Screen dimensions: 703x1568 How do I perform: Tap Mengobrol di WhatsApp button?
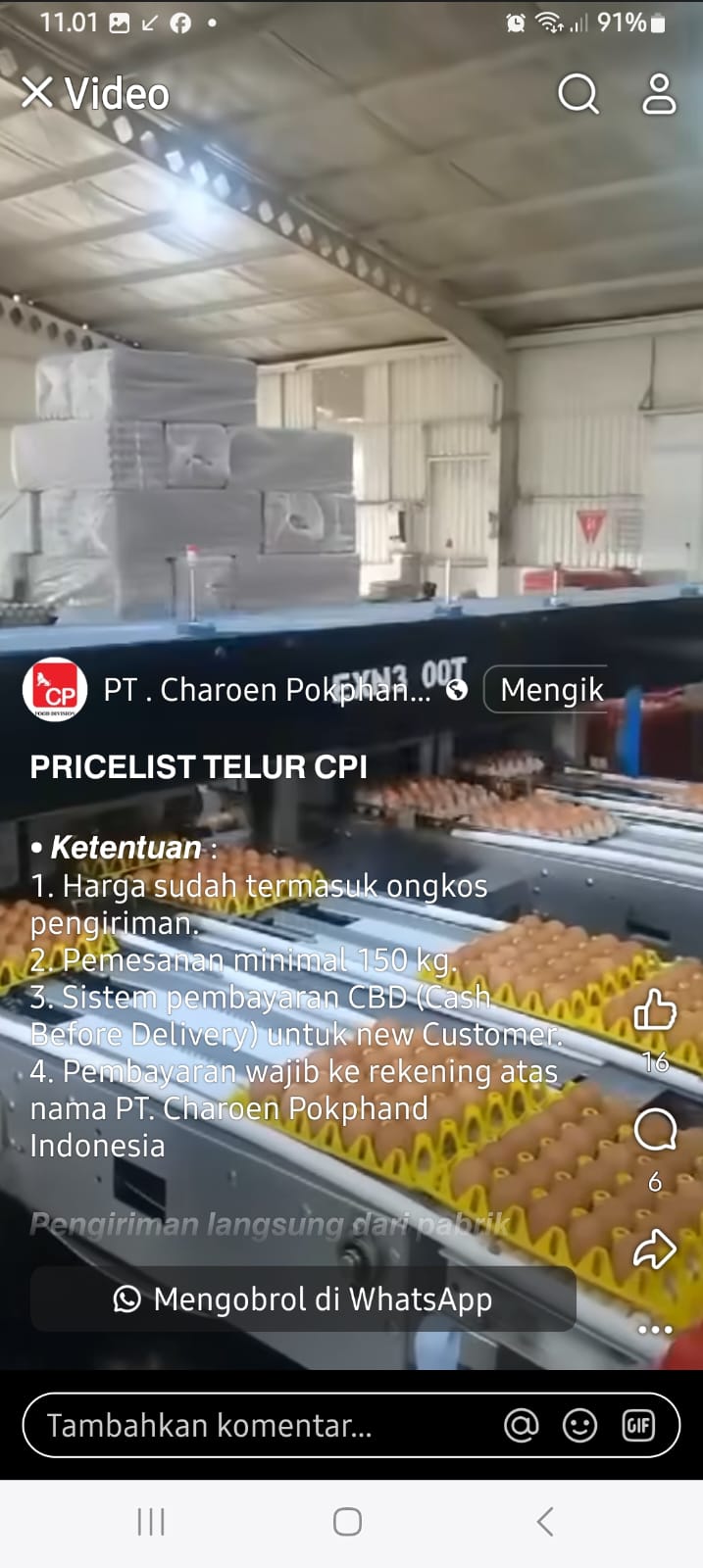click(x=303, y=1299)
